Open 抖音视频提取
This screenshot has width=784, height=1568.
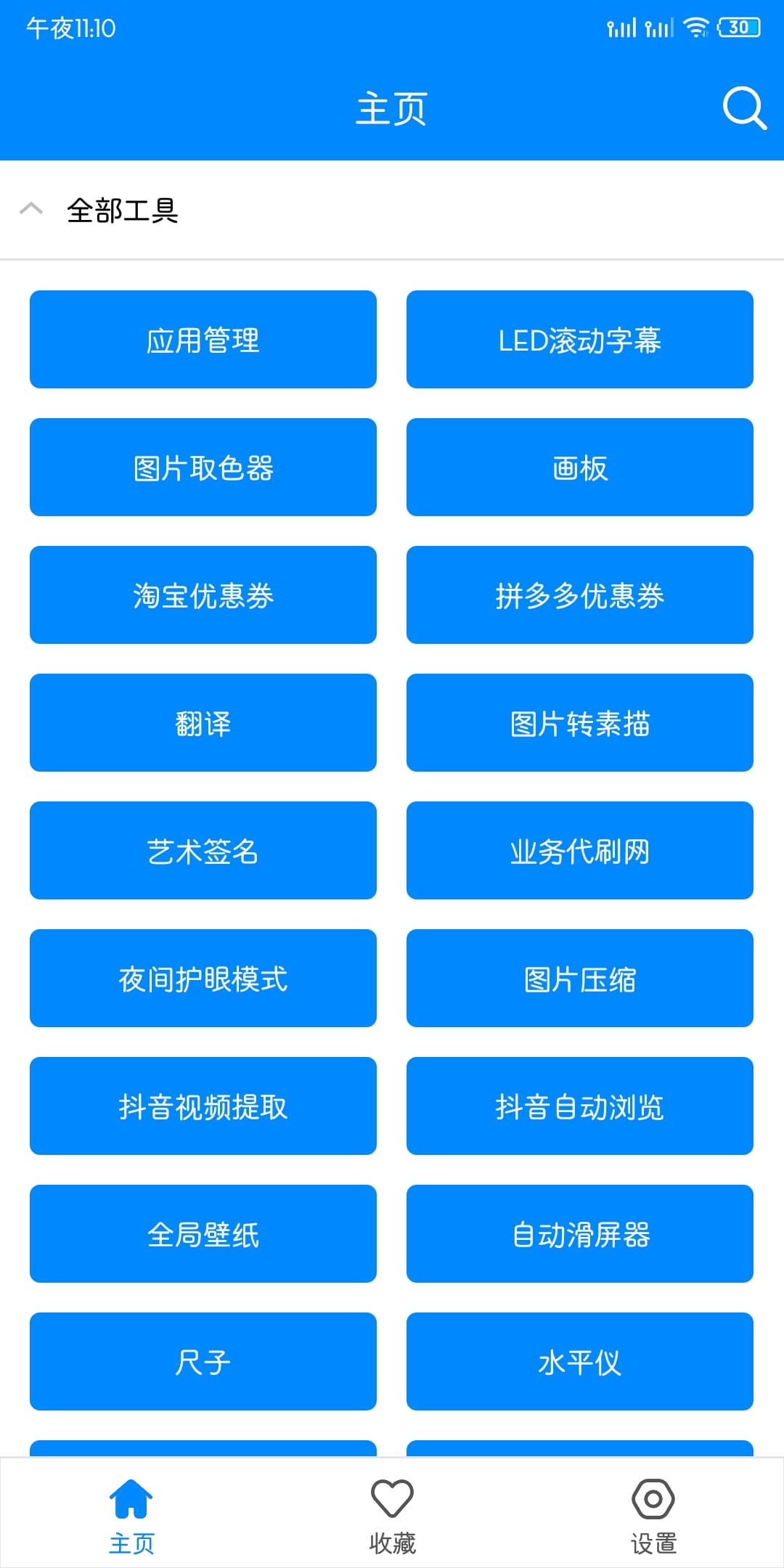tap(203, 1106)
